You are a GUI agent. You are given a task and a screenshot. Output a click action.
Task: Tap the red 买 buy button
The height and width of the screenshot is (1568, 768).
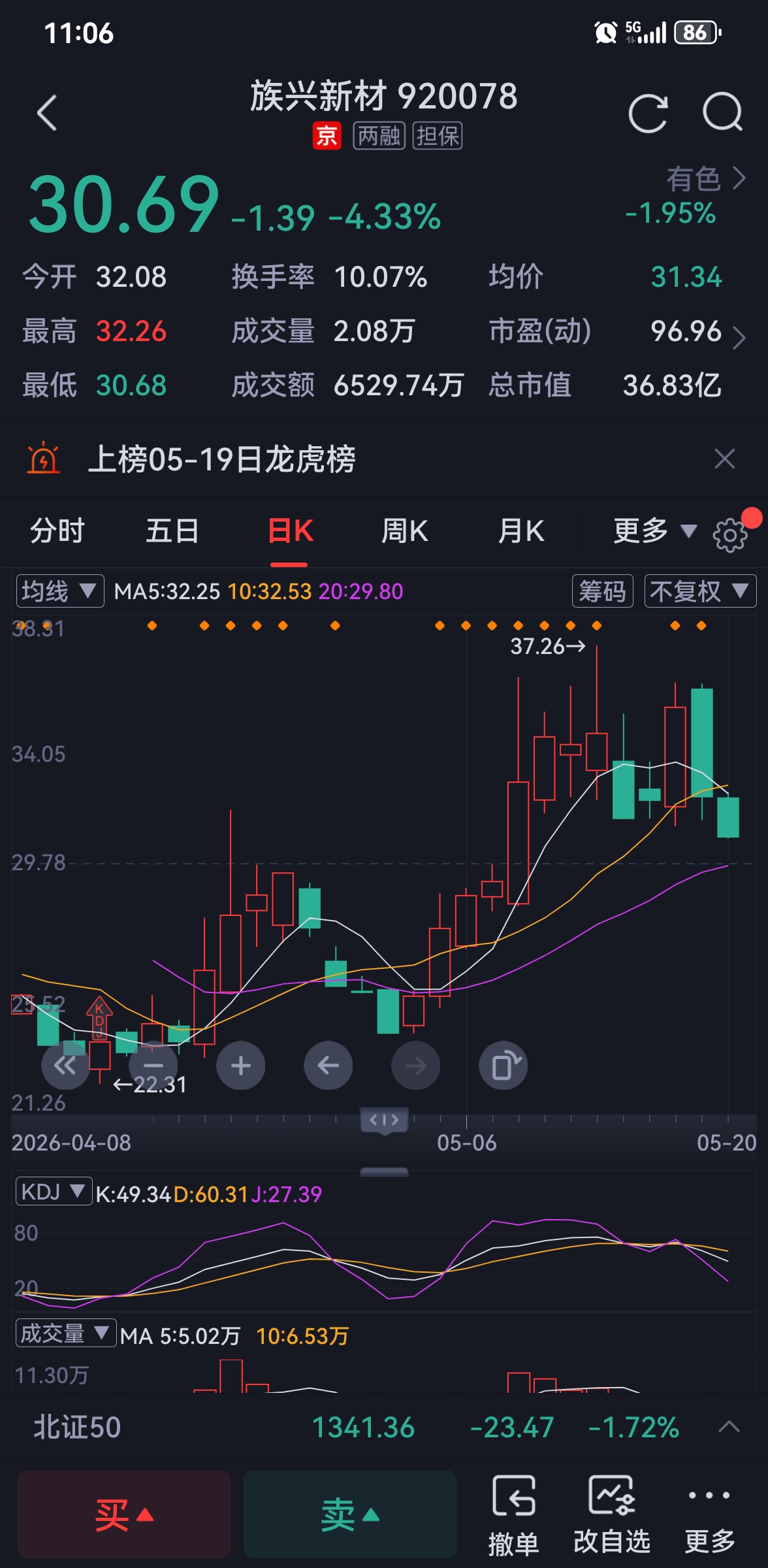point(124,1514)
